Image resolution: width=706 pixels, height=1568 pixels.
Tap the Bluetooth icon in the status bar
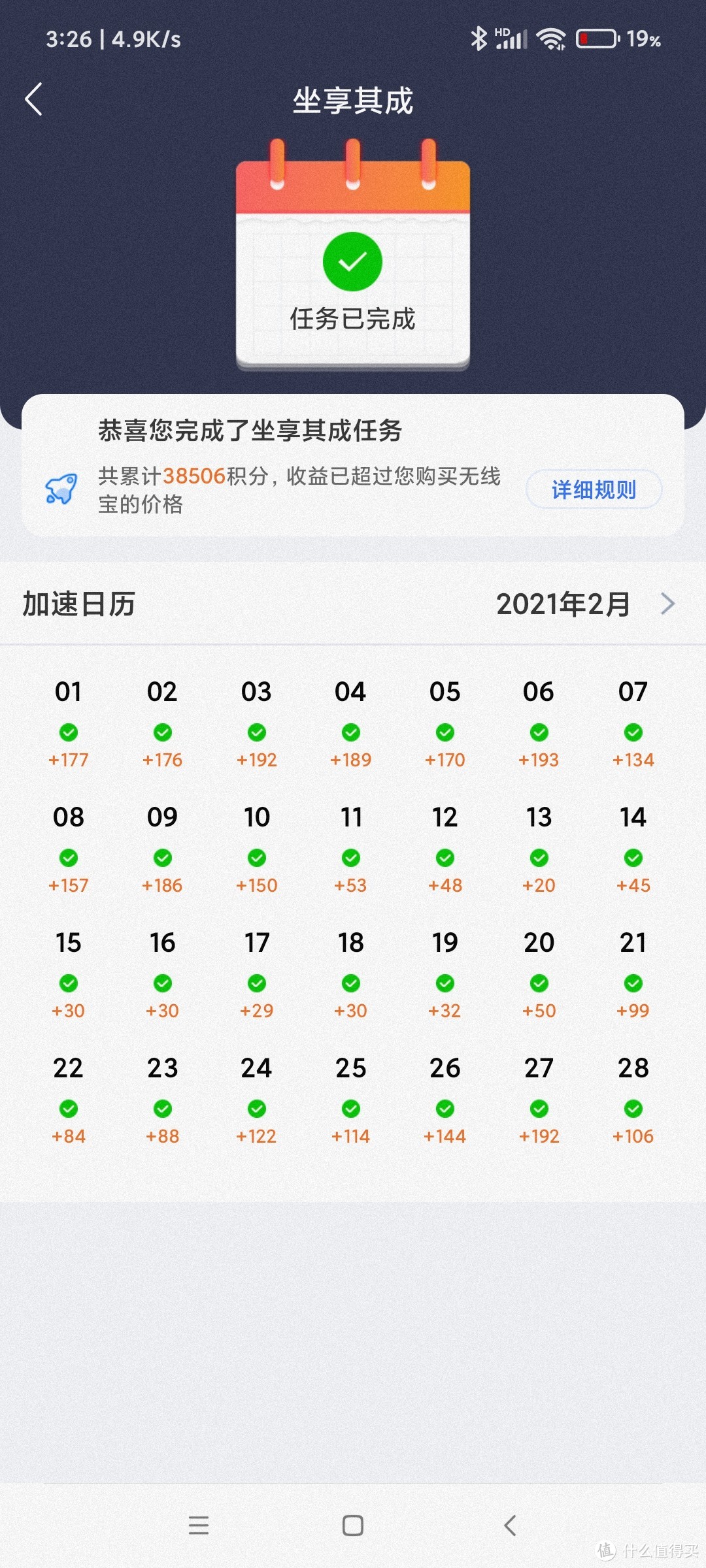coord(479,39)
